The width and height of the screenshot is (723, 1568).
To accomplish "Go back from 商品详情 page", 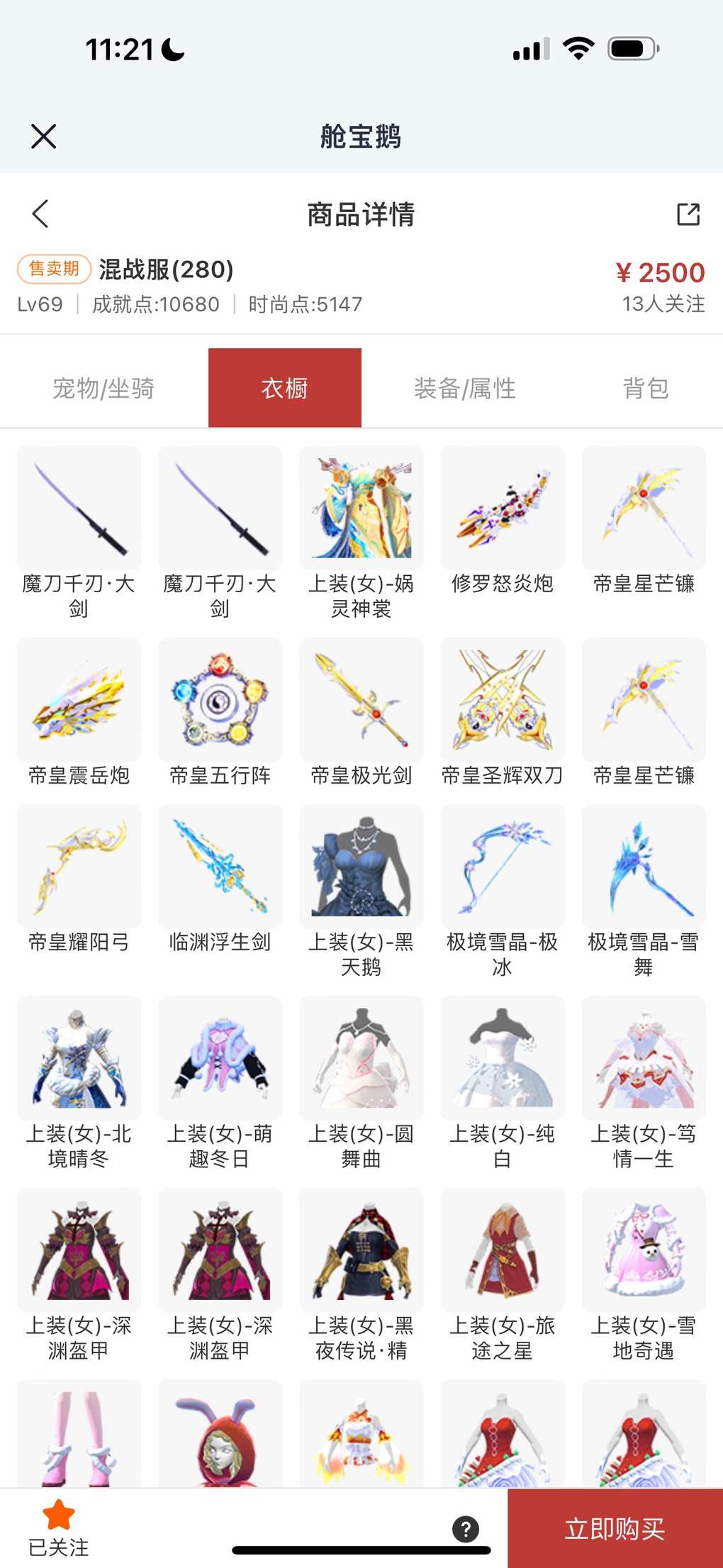I will tap(41, 213).
